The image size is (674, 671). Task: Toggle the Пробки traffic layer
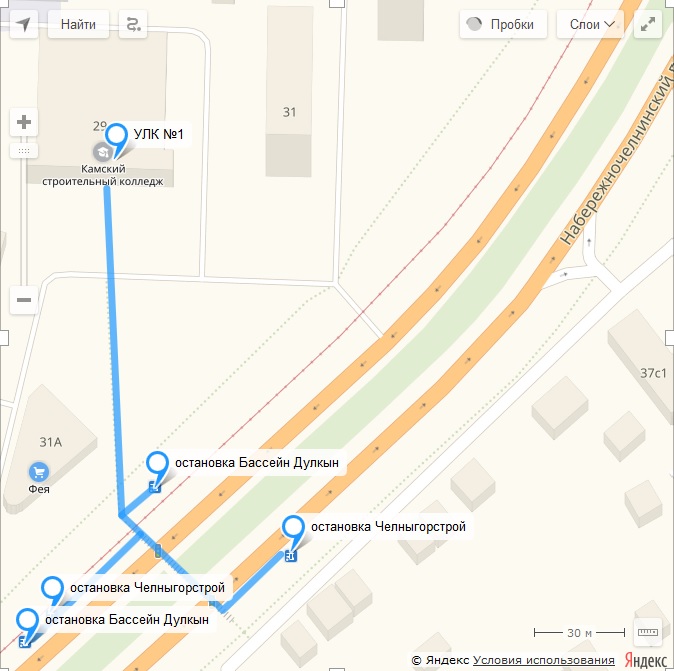(x=502, y=25)
